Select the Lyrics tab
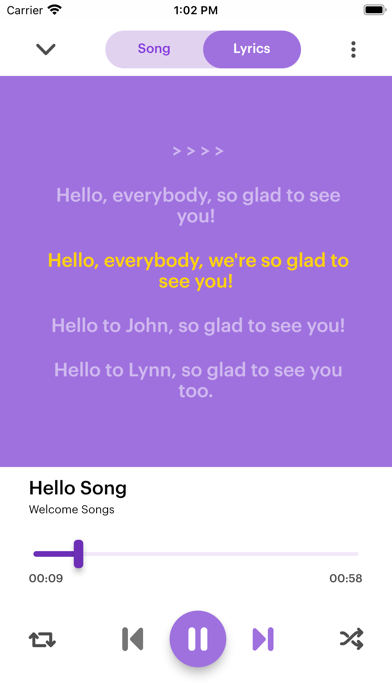 pyautogui.click(x=252, y=49)
